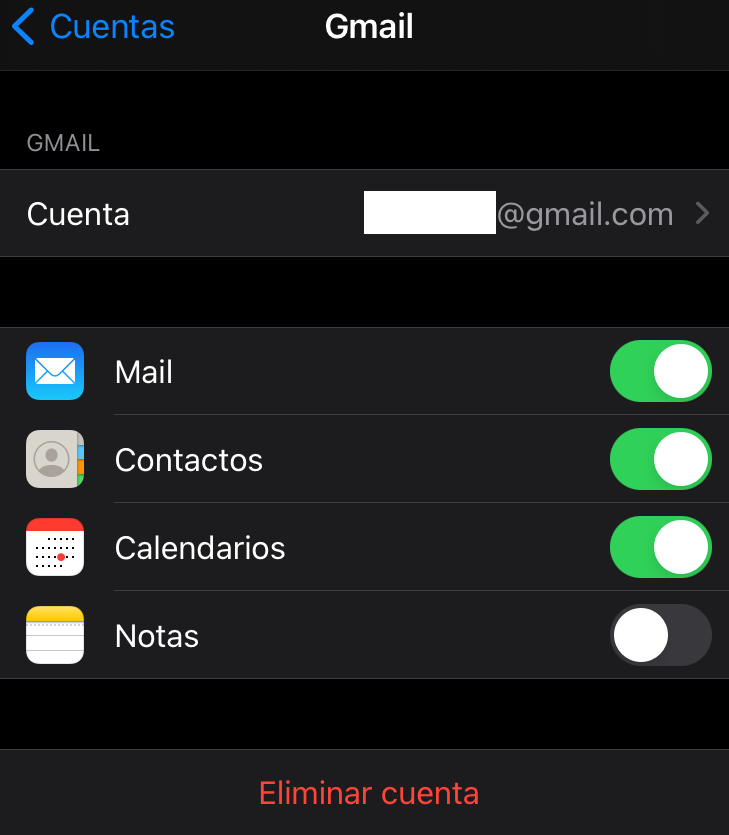Turn off the Mail switch

click(660, 371)
